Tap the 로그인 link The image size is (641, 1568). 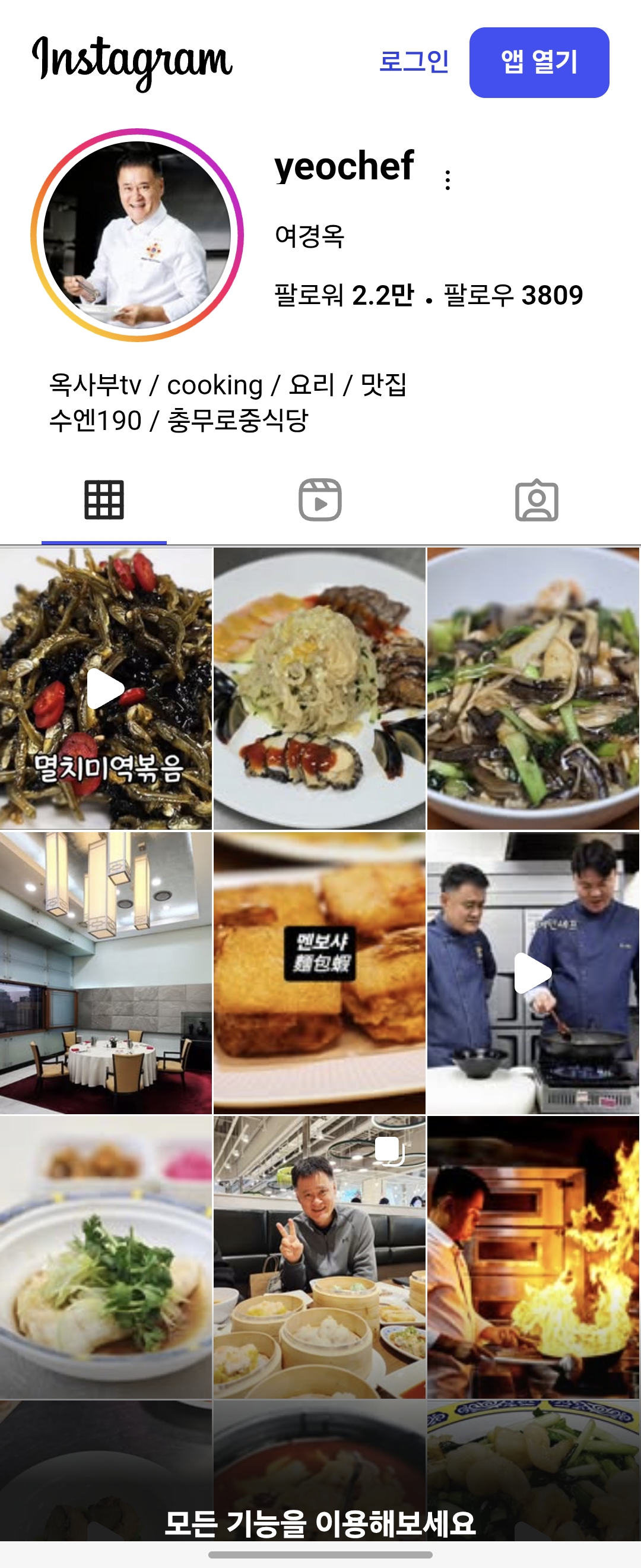pos(414,62)
